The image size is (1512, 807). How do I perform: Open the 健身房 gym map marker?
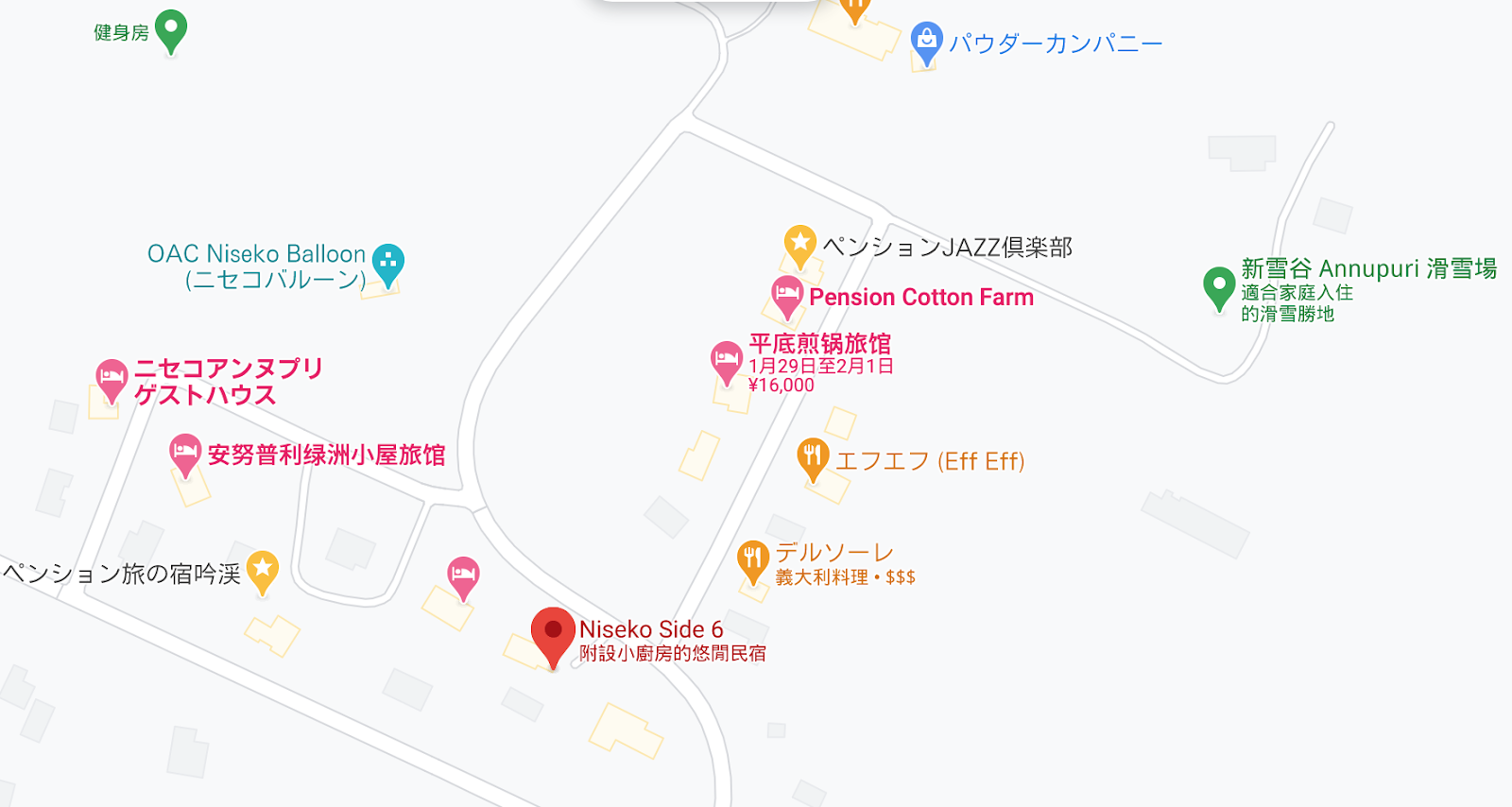pos(170,29)
